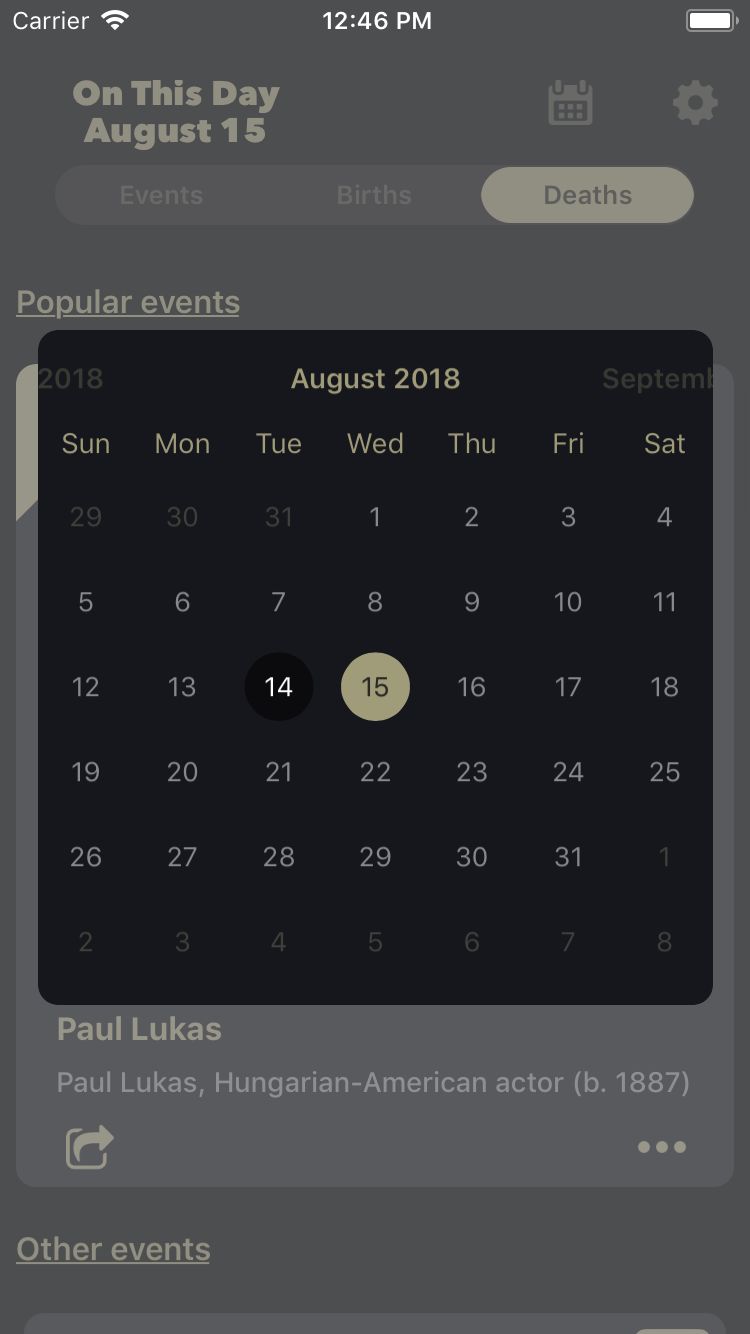This screenshot has height=1334, width=750.
Task: Select August 1 in the calendar
Action: coord(375,517)
